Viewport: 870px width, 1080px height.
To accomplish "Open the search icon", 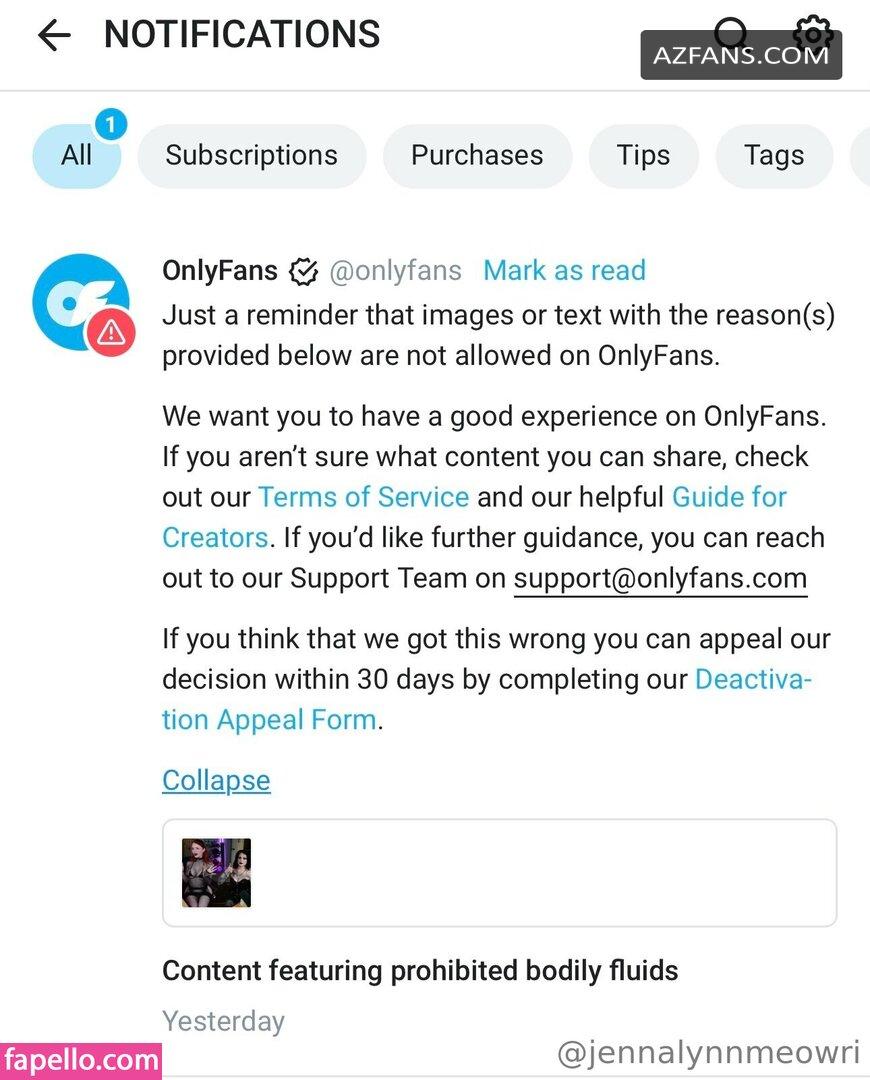I will coord(731,32).
